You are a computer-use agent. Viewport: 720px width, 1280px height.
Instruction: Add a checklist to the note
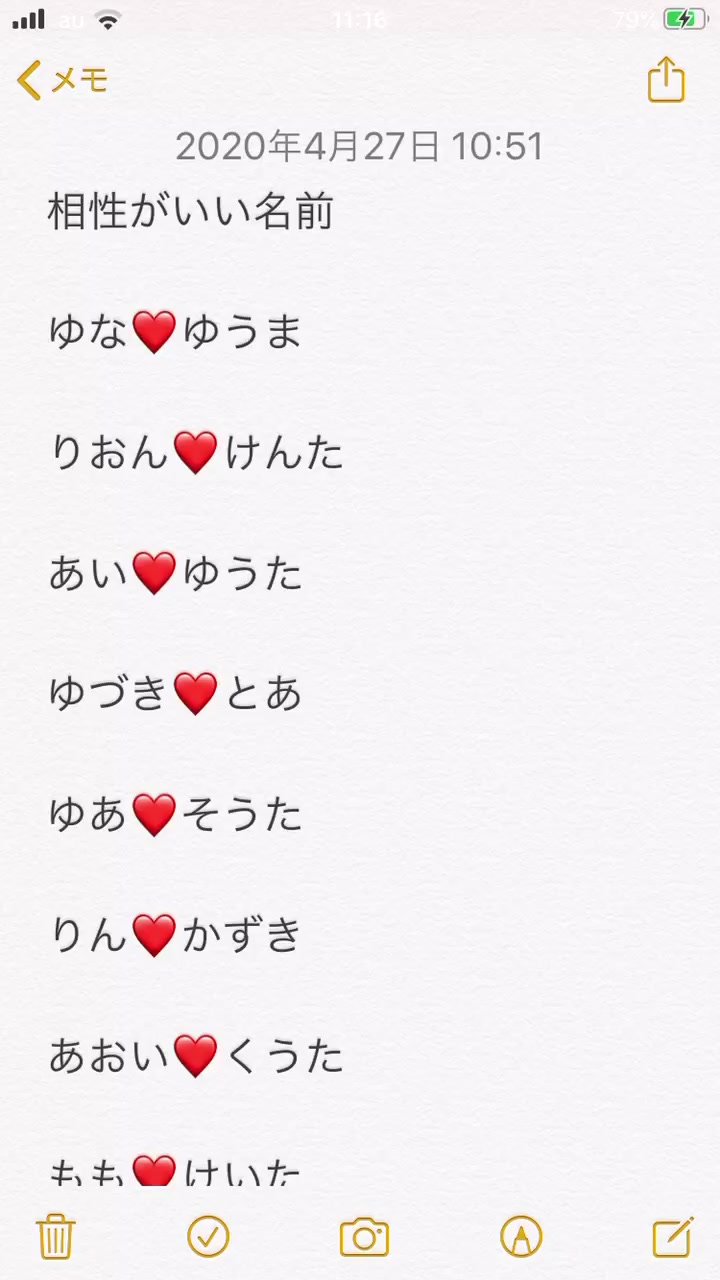(x=208, y=1237)
